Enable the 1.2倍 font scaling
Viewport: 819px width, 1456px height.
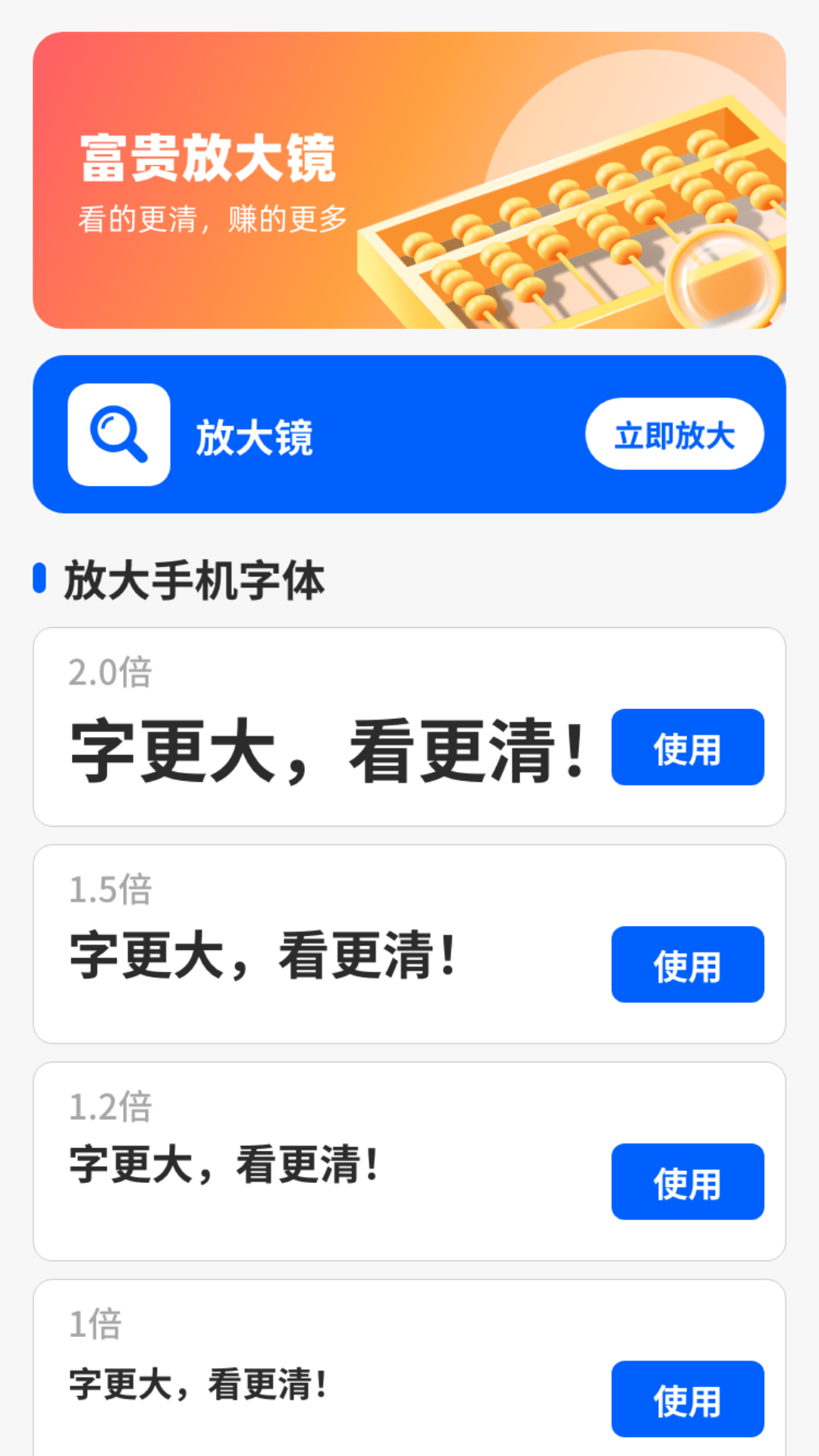[687, 1181]
